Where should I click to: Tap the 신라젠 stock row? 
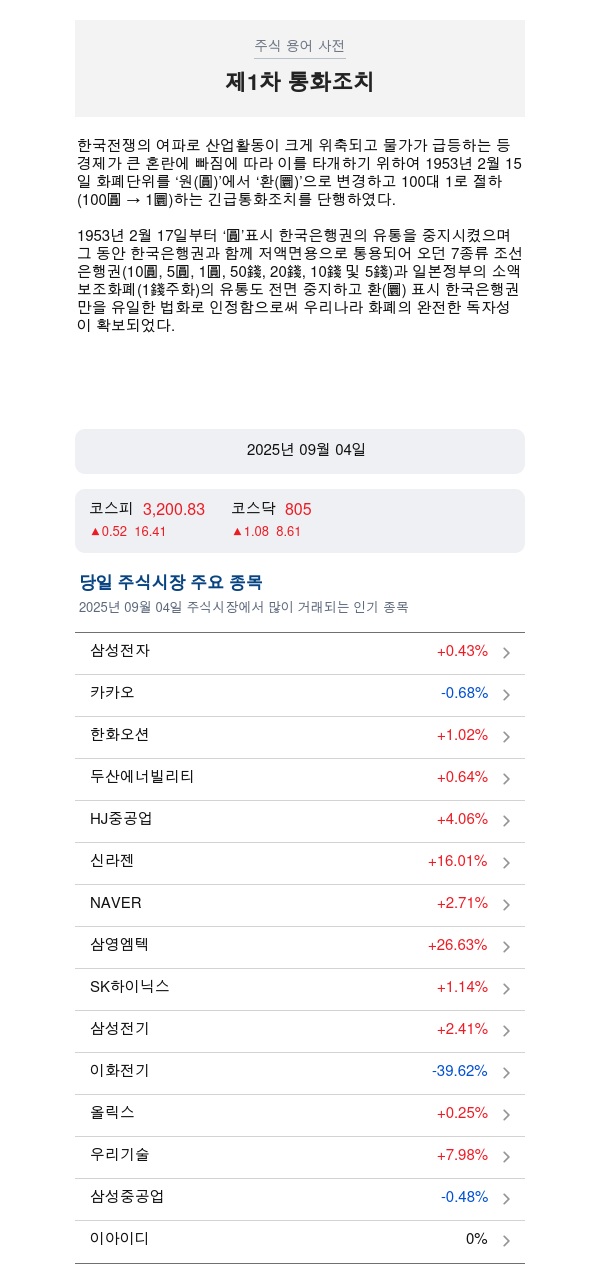tap(300, 863)
